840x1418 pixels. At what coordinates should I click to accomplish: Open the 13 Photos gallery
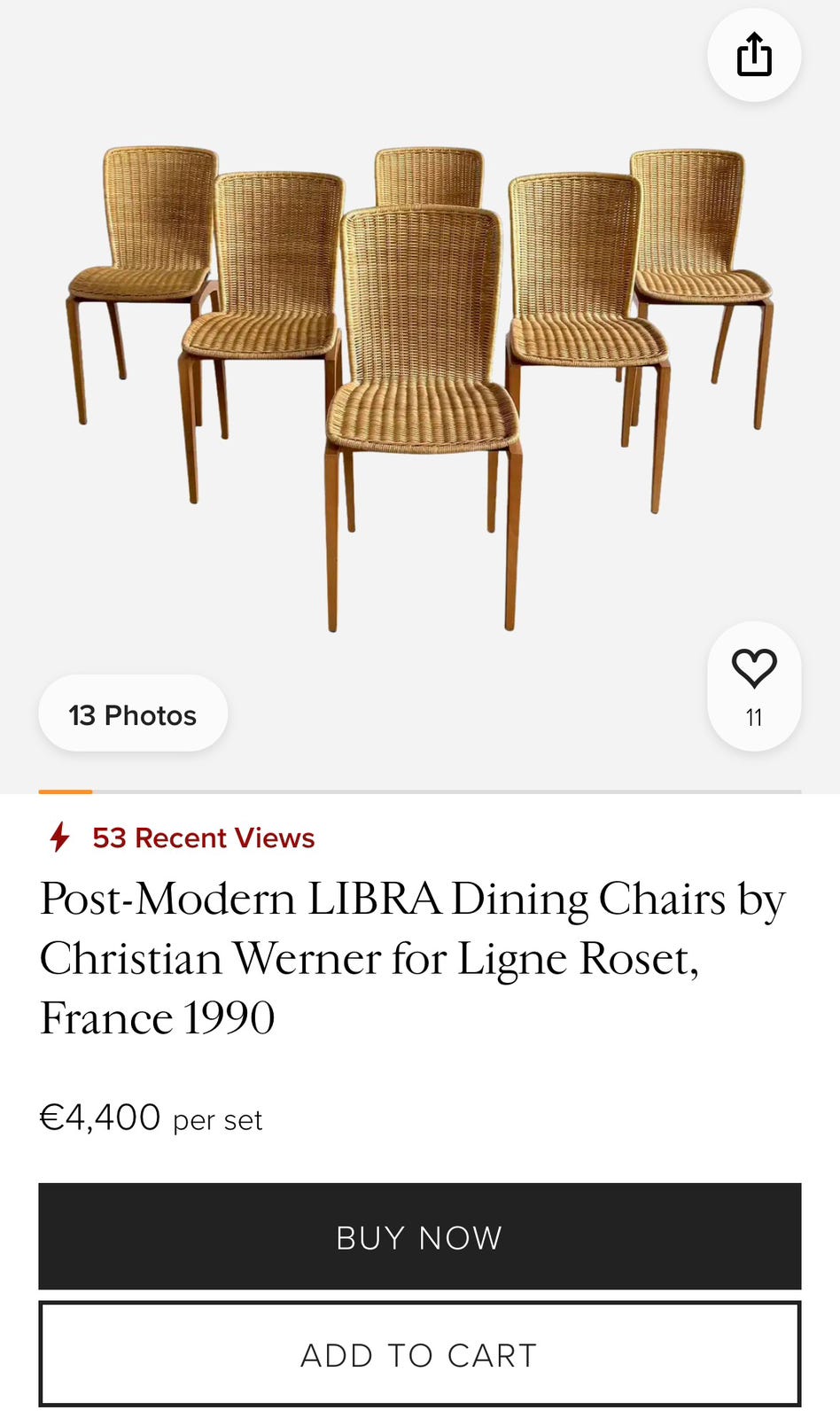[133, 714]
